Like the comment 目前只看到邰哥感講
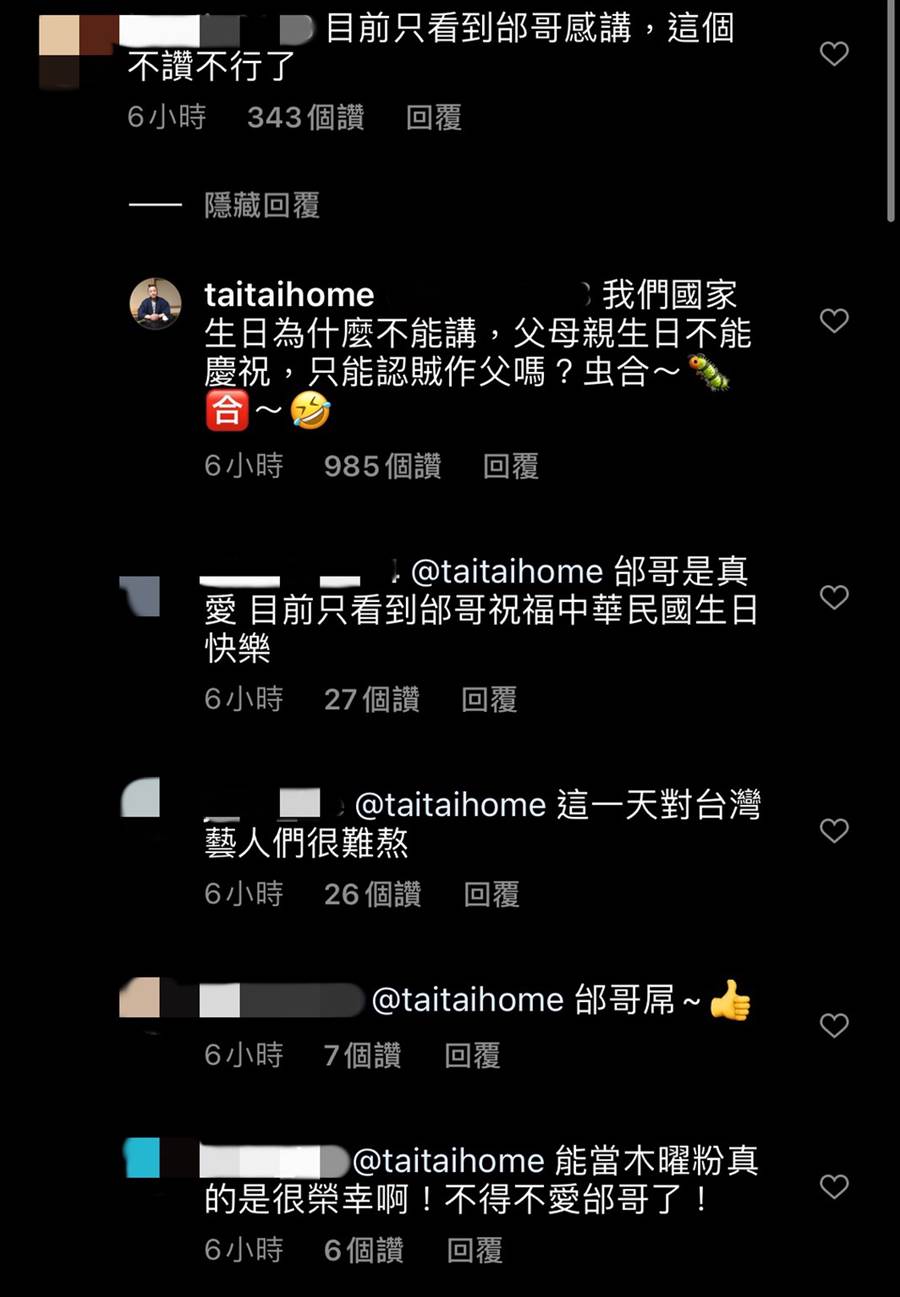The image size is (900, 1297). 834,54
